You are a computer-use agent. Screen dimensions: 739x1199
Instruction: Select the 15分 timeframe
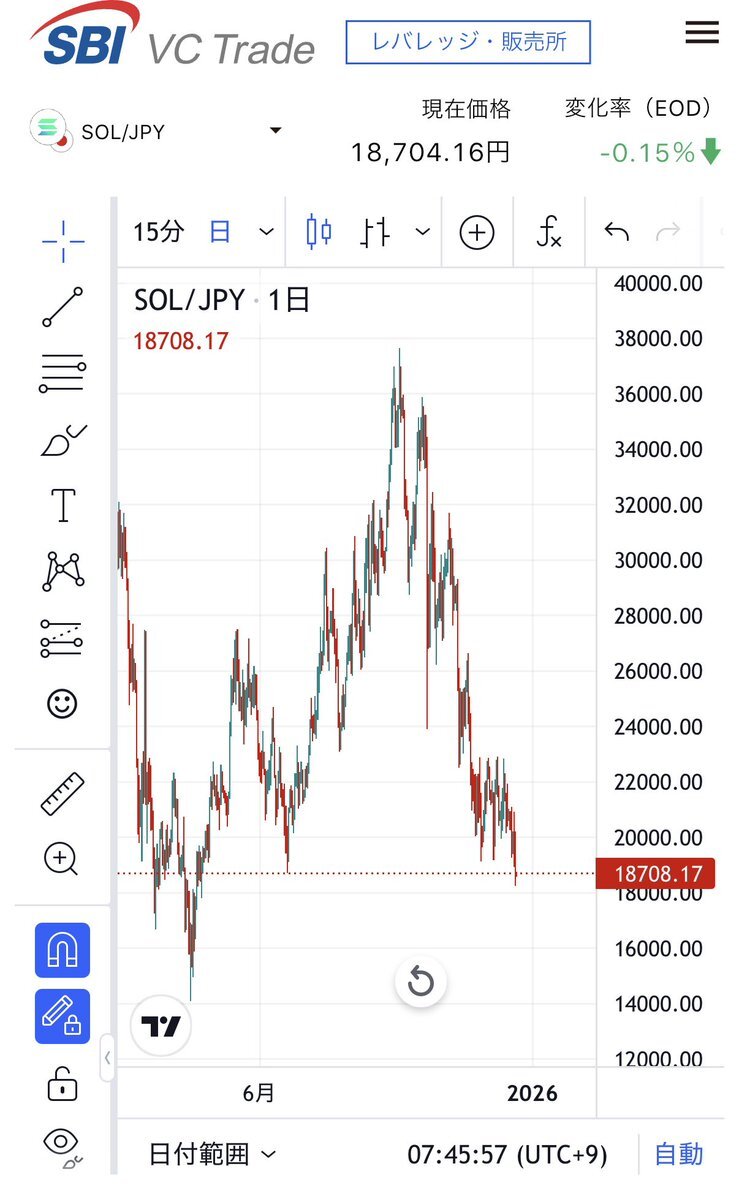click(x=158, y=232)
